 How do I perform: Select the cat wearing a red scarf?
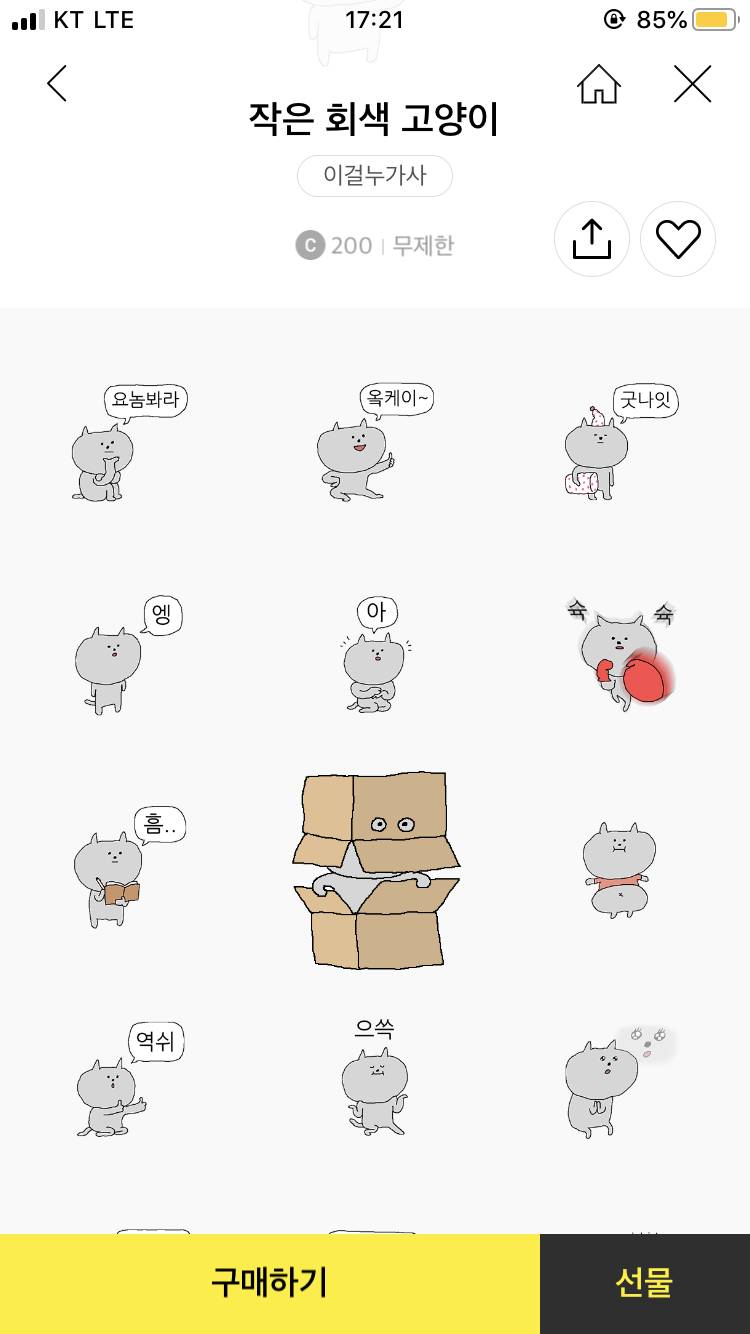620,870
